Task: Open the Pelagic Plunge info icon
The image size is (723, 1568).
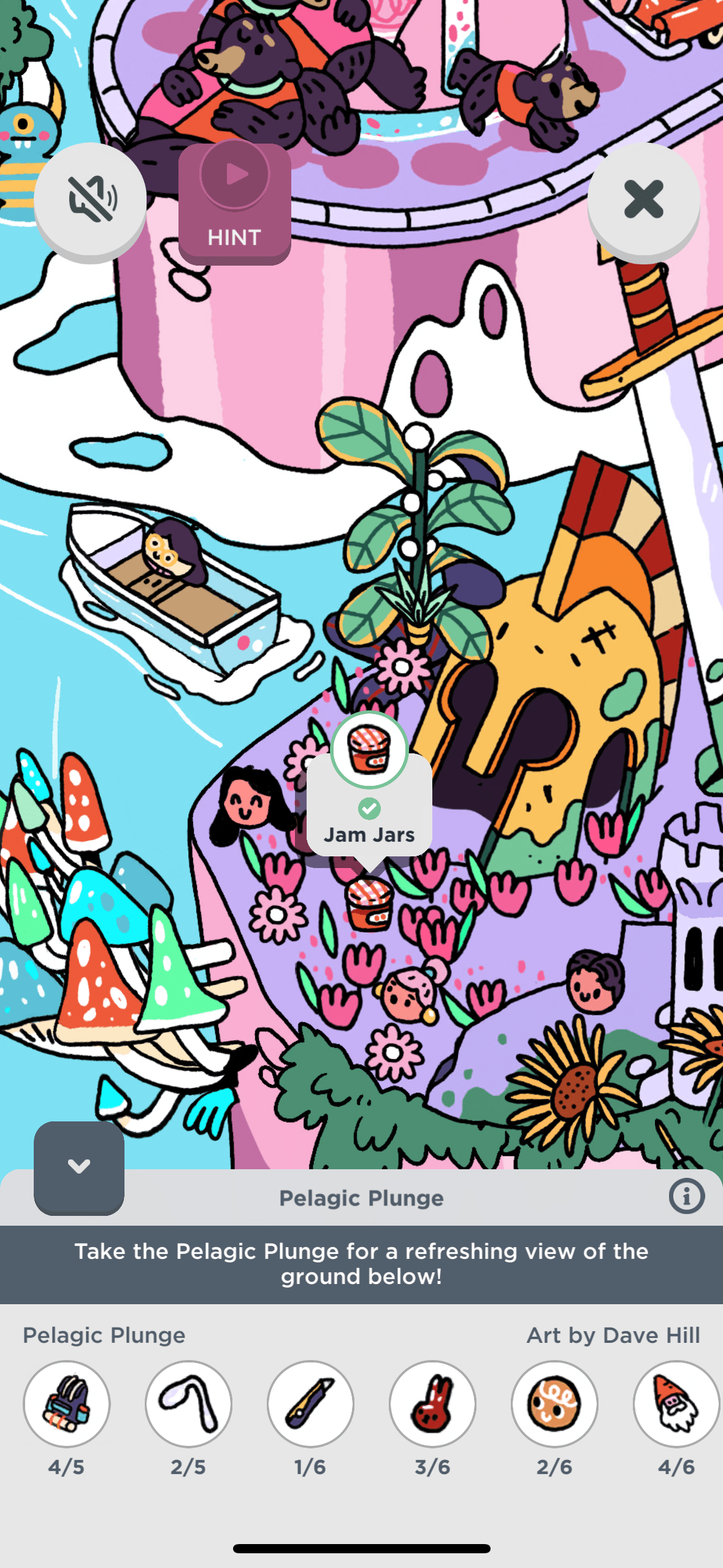Action: 686,1196
